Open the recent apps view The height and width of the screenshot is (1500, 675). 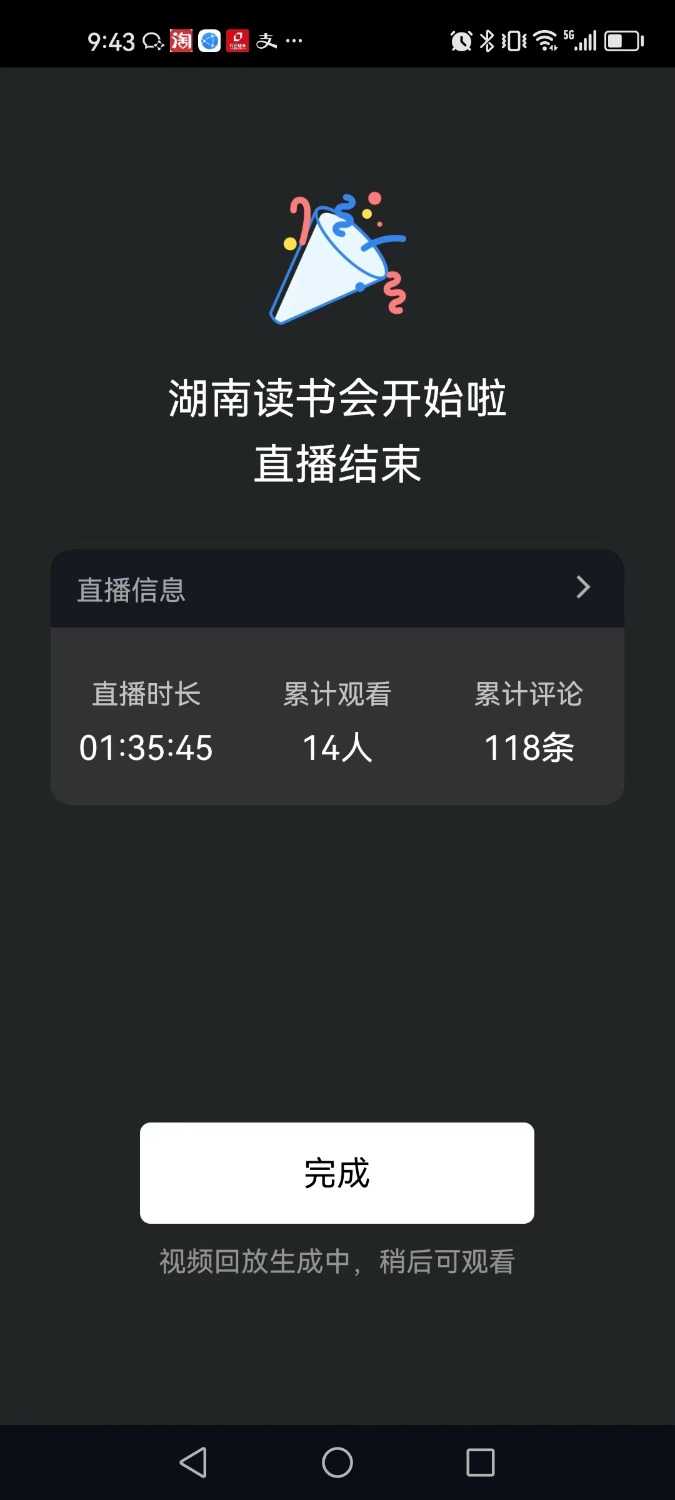coord(480,1462)
